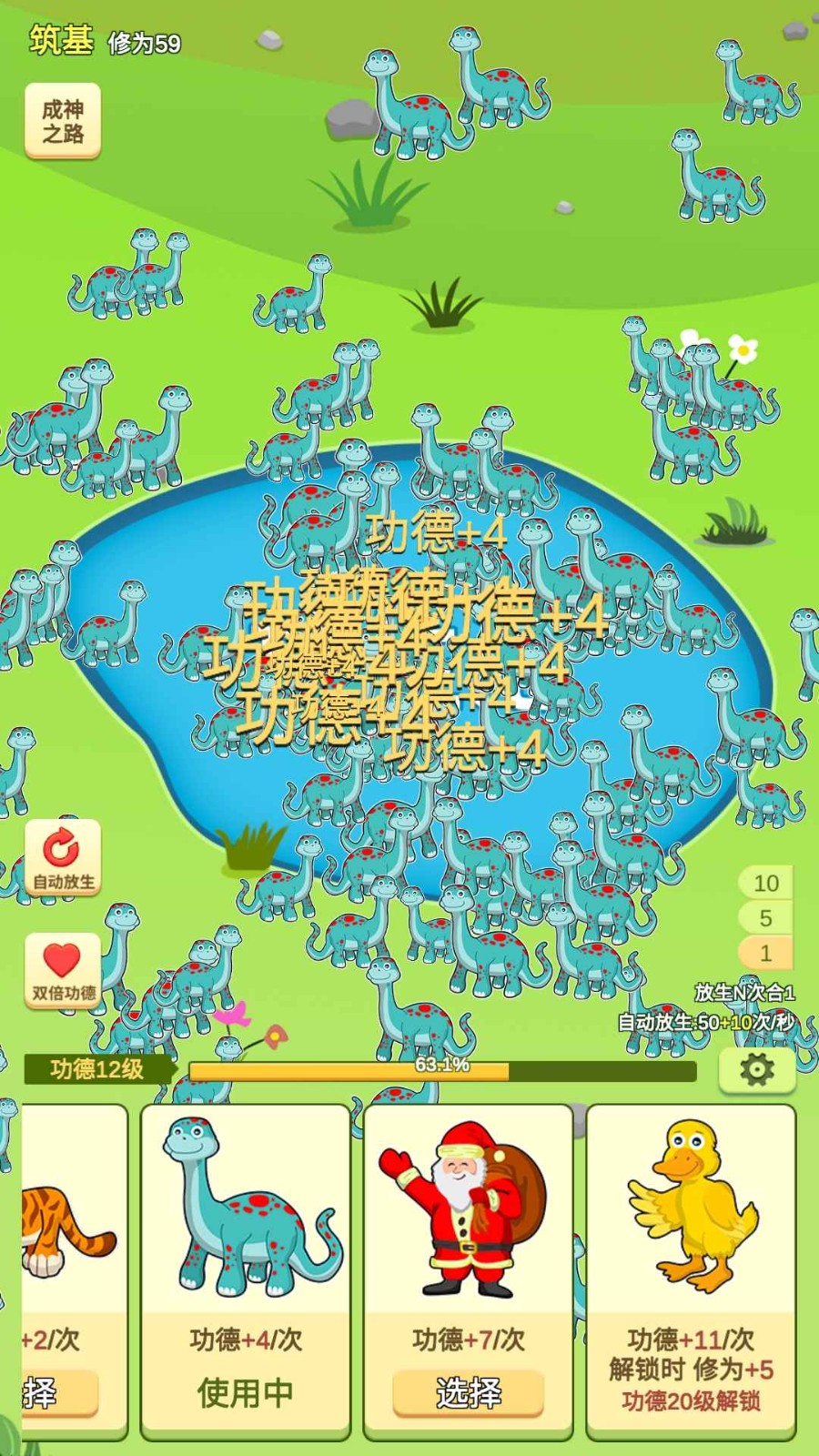
Task: Choose the Santa Claus 选择 button
Action: click(468, 1392)
